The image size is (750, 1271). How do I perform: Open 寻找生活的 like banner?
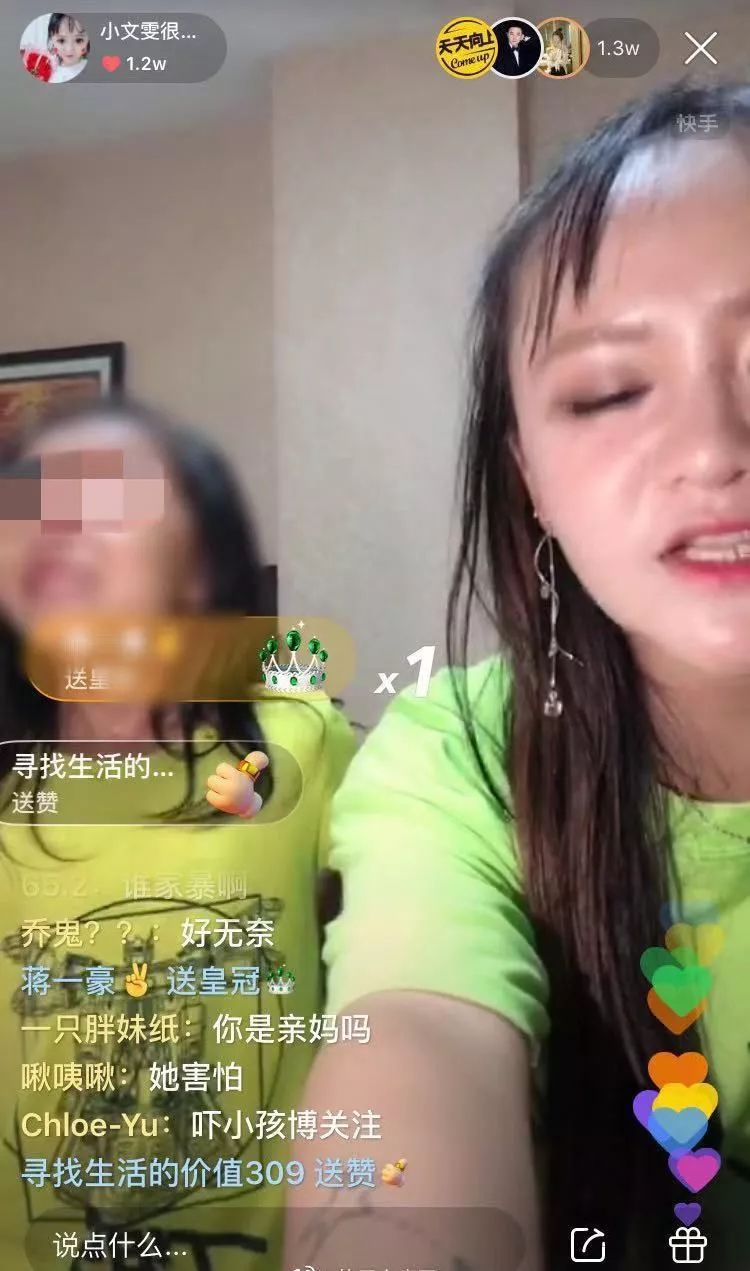click(x=150, y=783)
